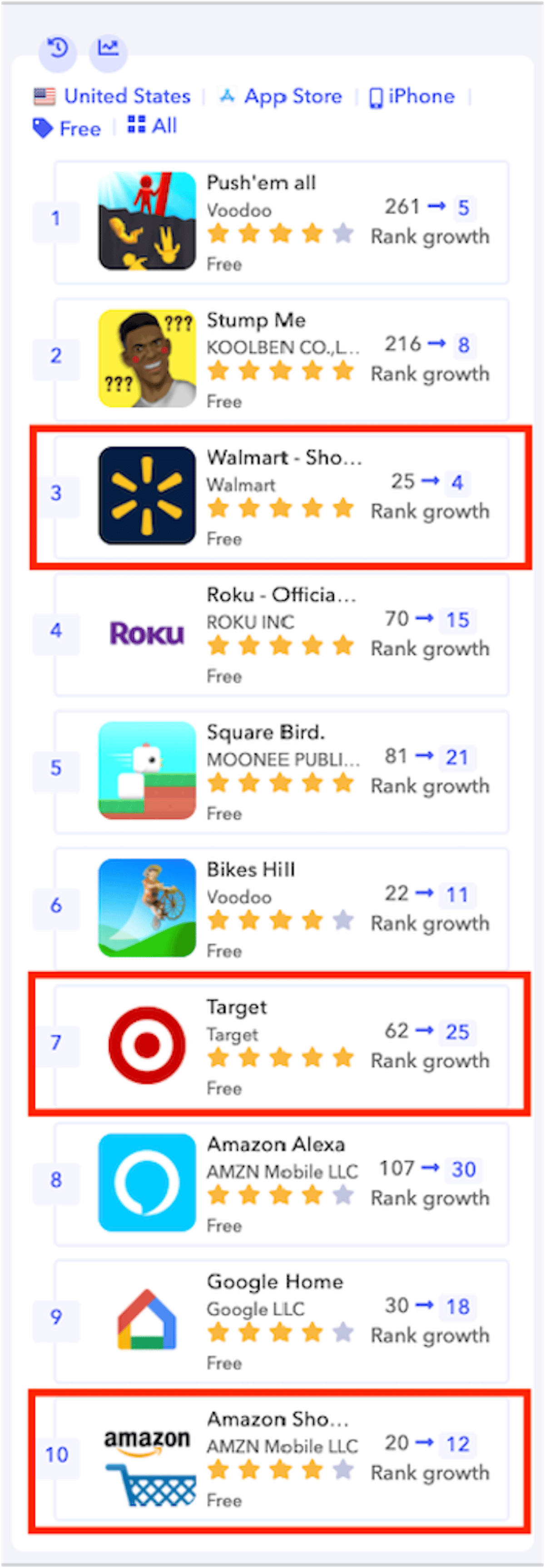Change the App Store filter
This screenshot has height=1568, width=545.
[281, 96]
